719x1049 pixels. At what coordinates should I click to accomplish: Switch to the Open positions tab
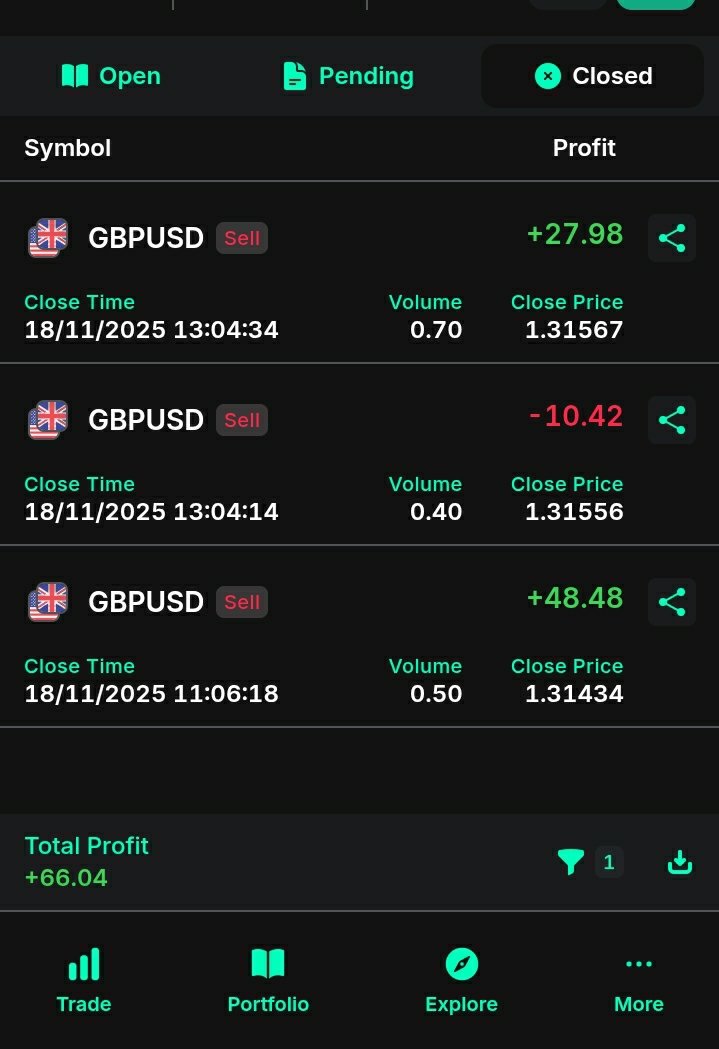[x=111, y=76]
